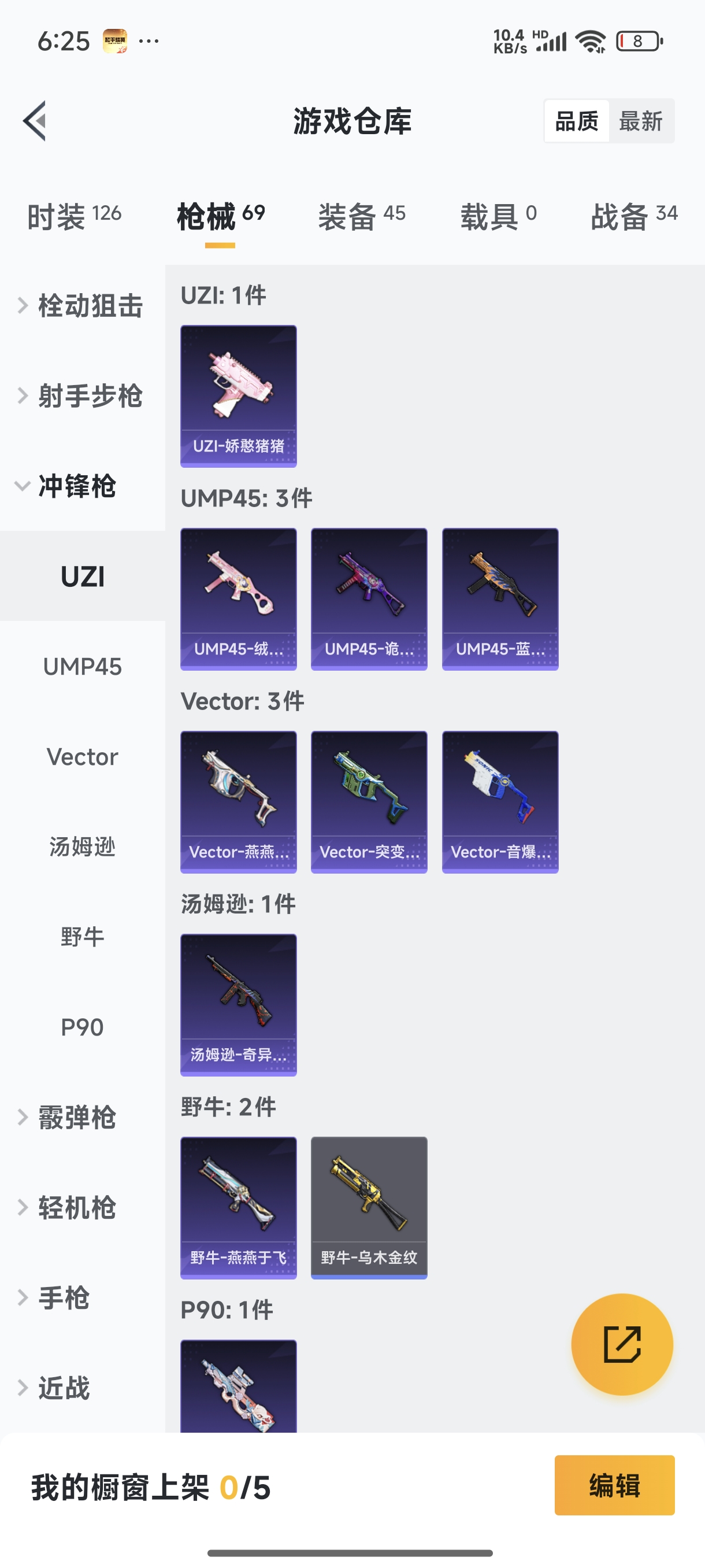Select Vector in the side list
This screenshot has width=705, height=1568.
coord(83,757)
